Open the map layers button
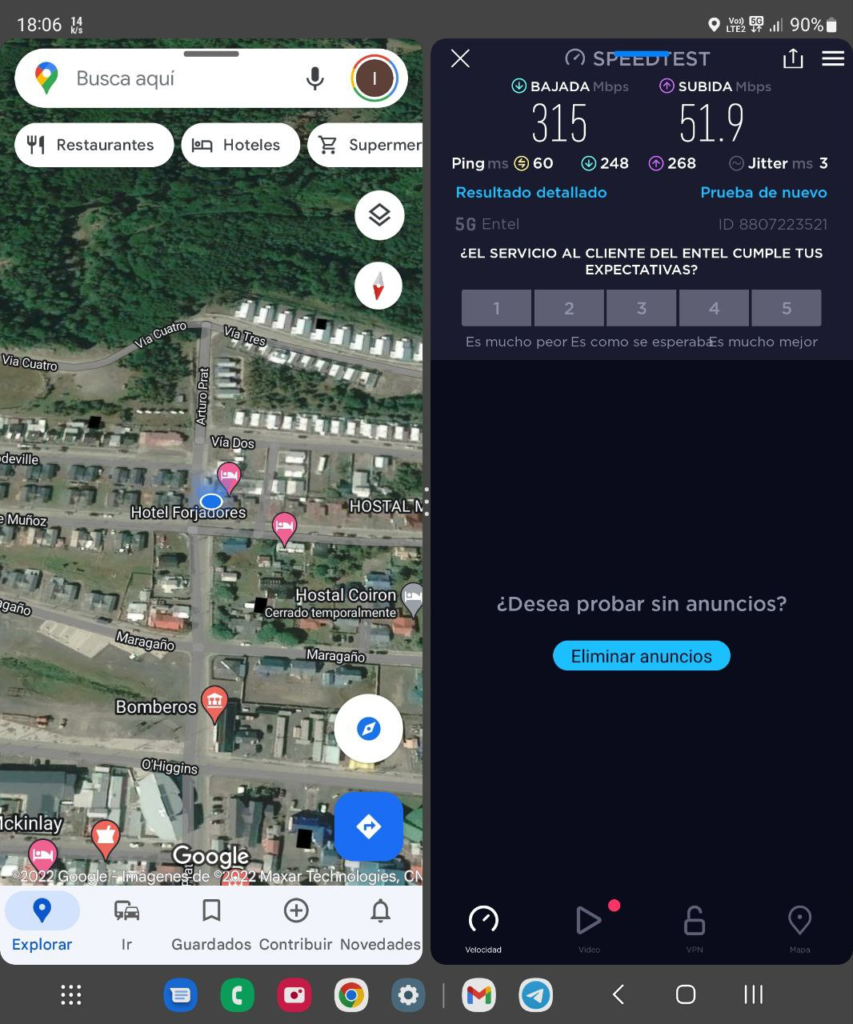The height and width of the screenshot is (1024, 853). click(379, 215)
